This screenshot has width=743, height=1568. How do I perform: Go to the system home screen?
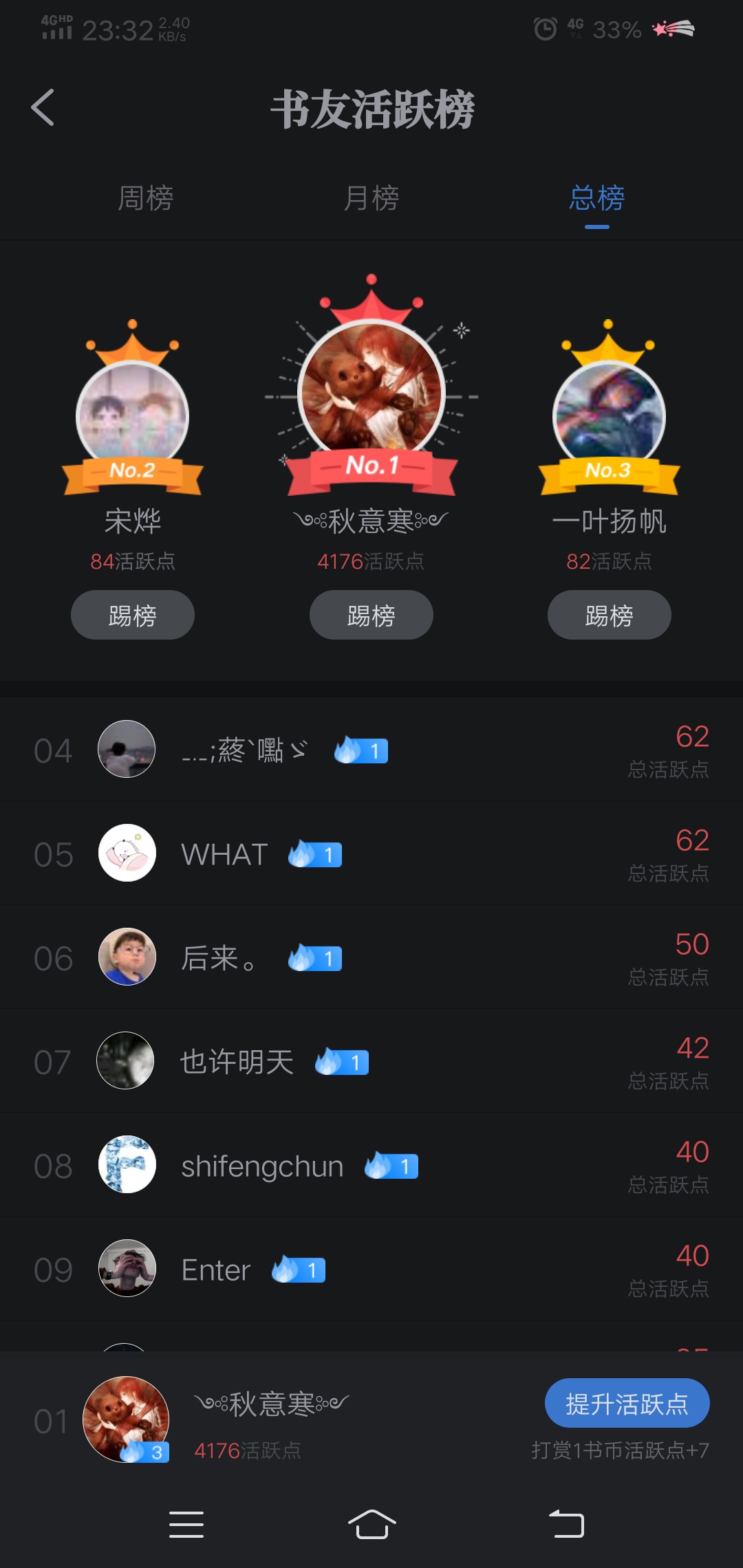point(371,1525)
